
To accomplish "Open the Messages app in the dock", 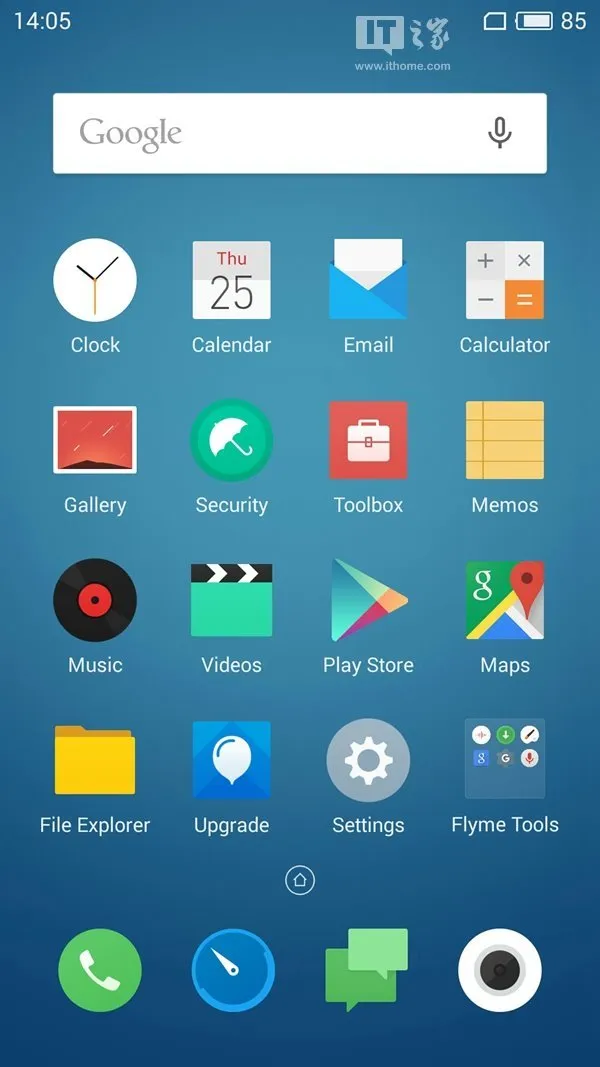I will [x=367, y=970].
